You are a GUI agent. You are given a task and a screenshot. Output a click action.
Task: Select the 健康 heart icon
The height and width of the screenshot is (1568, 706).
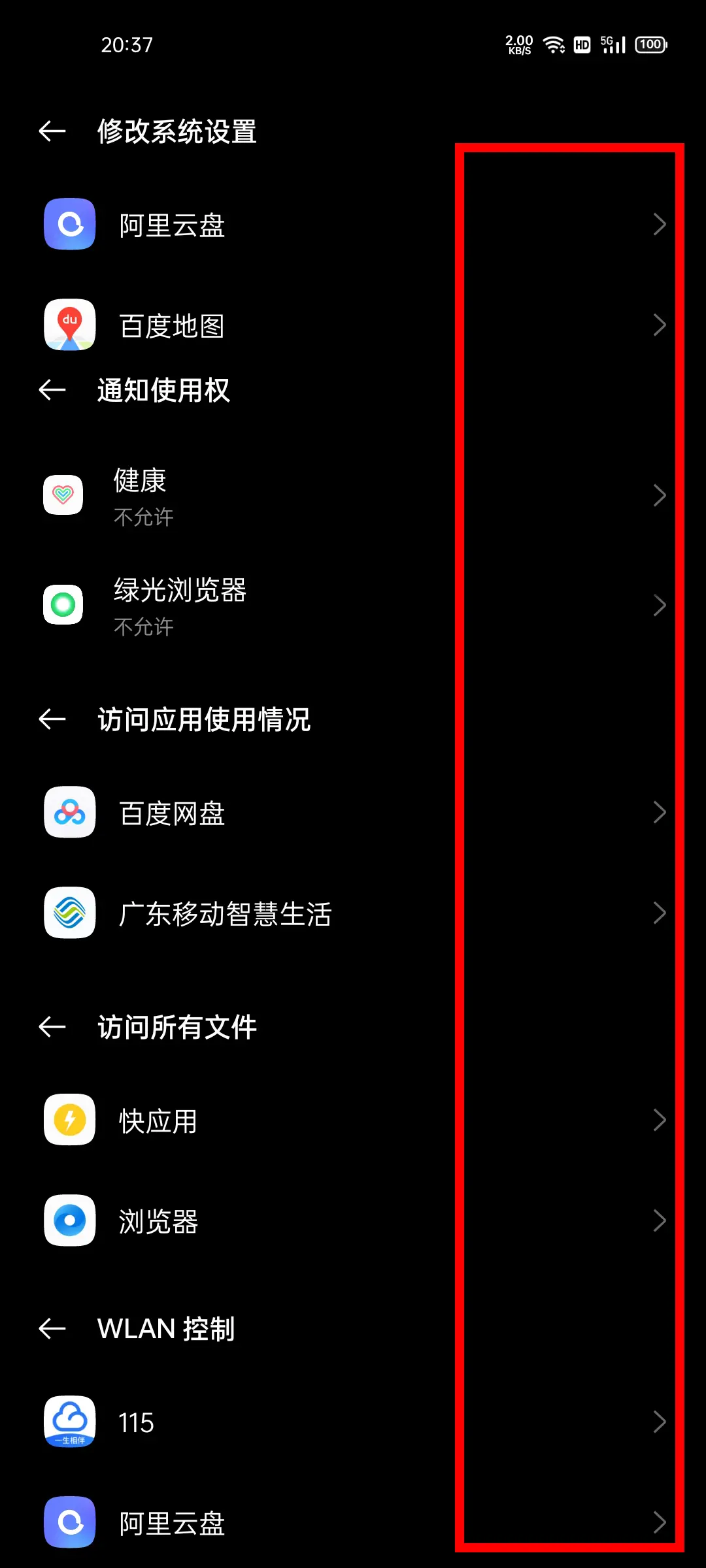63,495
